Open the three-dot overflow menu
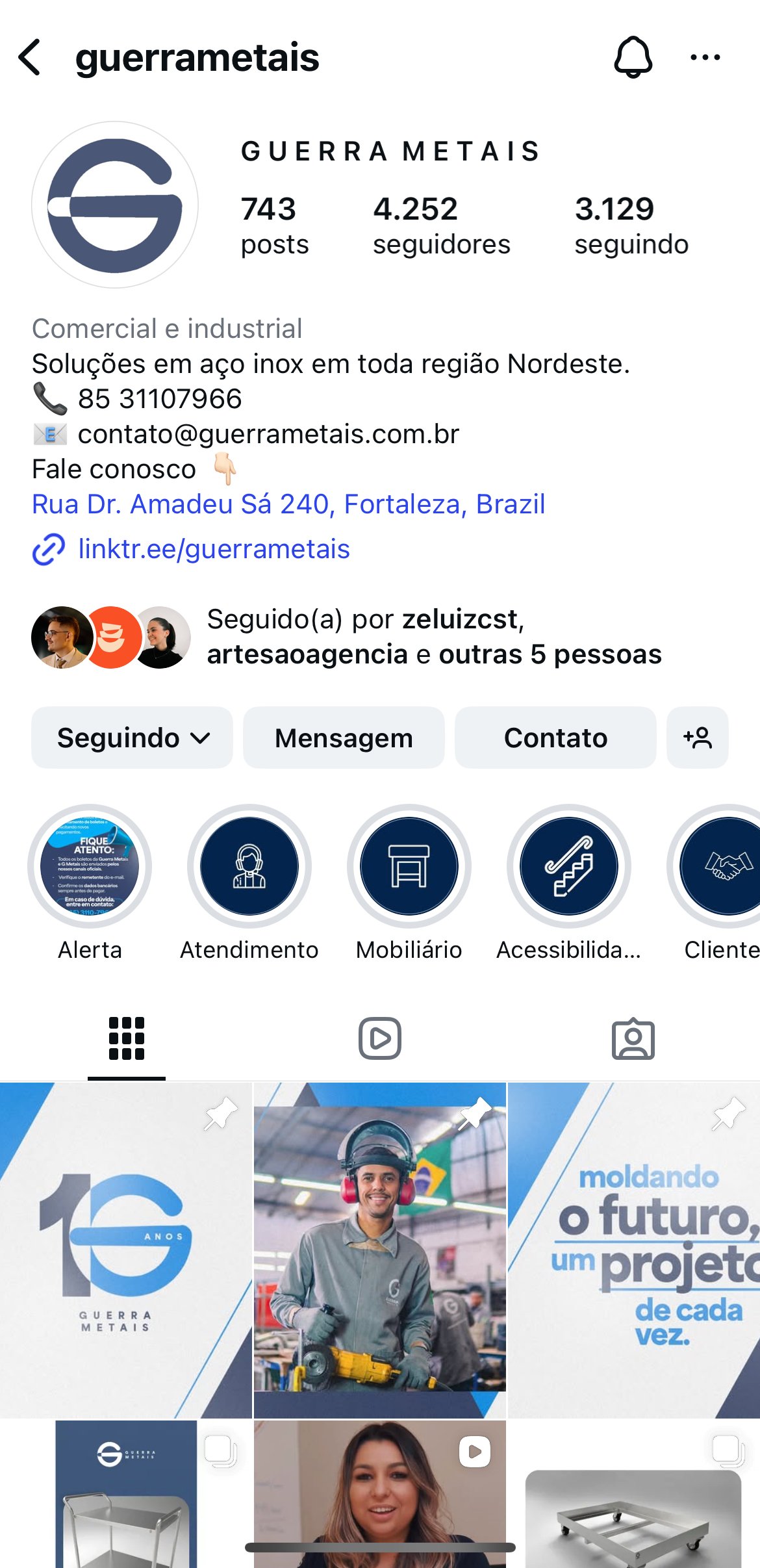The image size is (760, 1568). click(x=705, y=57)
